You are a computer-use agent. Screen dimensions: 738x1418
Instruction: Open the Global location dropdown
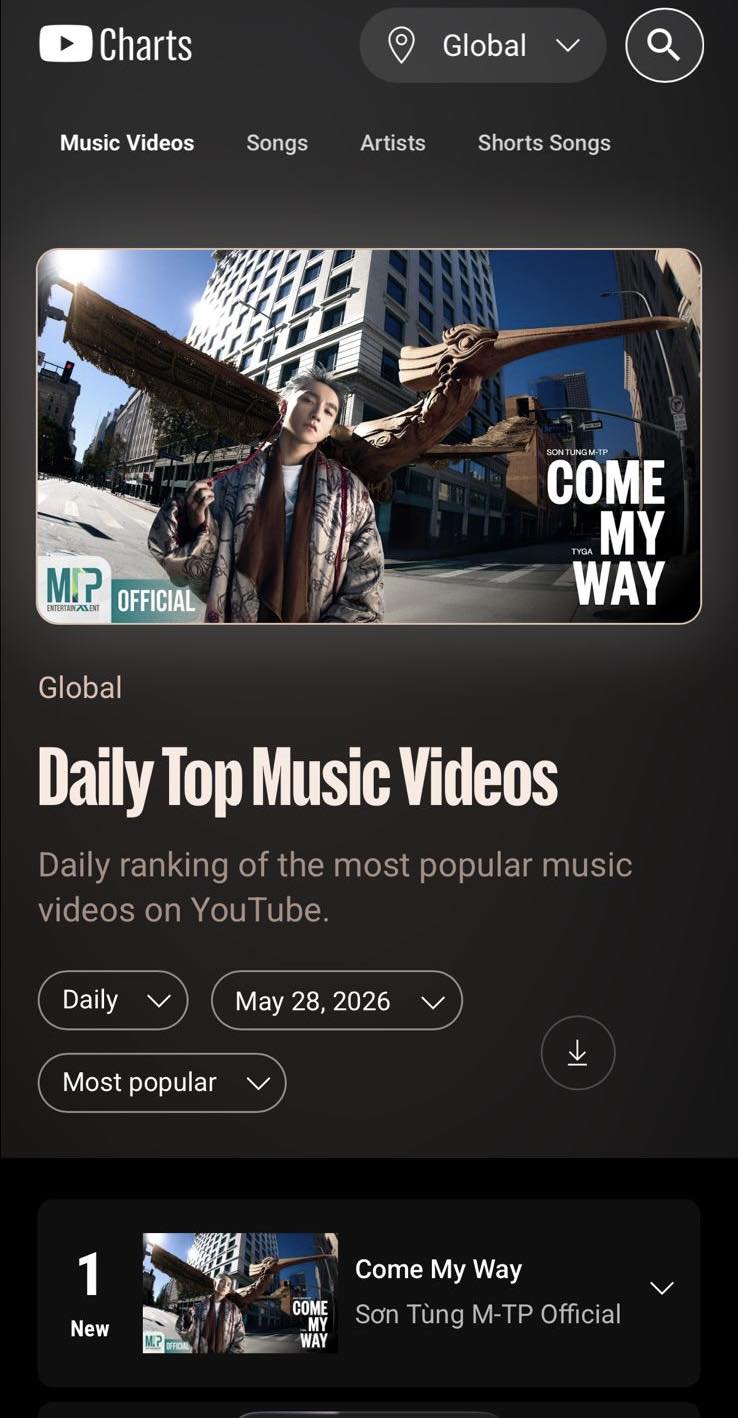(x=483, y=45)
